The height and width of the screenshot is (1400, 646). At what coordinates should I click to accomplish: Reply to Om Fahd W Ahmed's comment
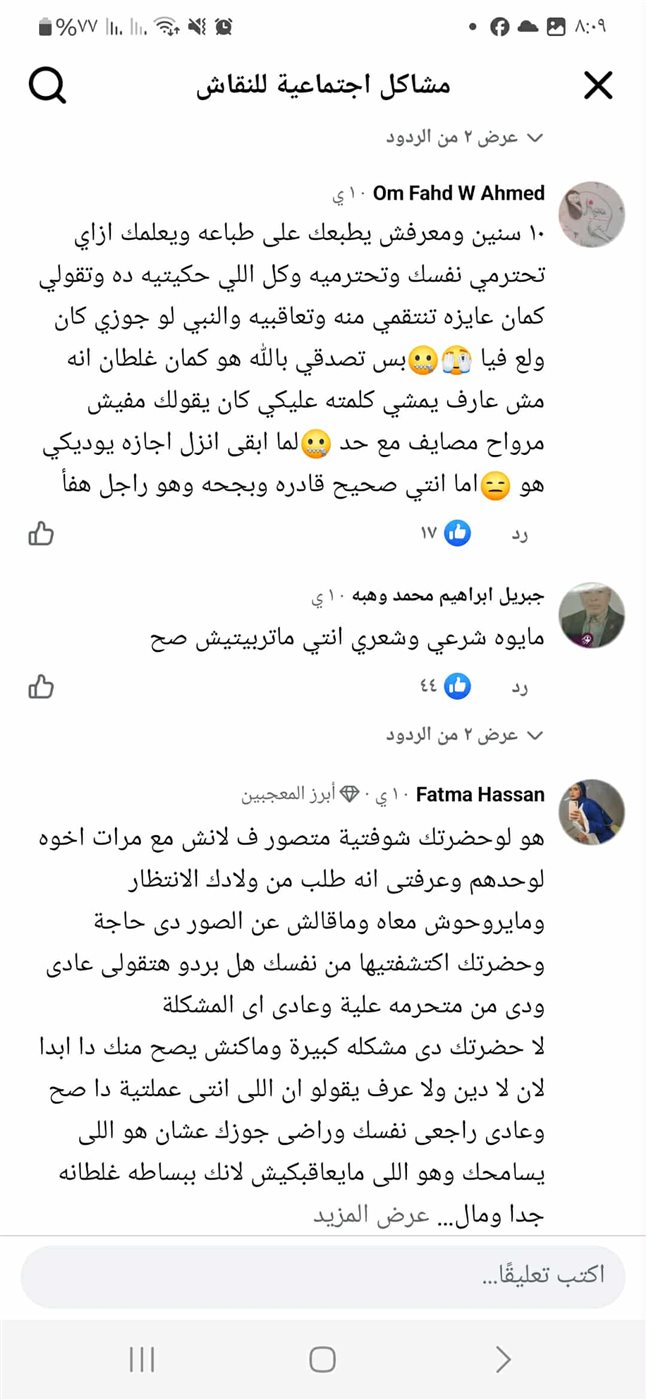pyautogui.click(x=520, y=534)
